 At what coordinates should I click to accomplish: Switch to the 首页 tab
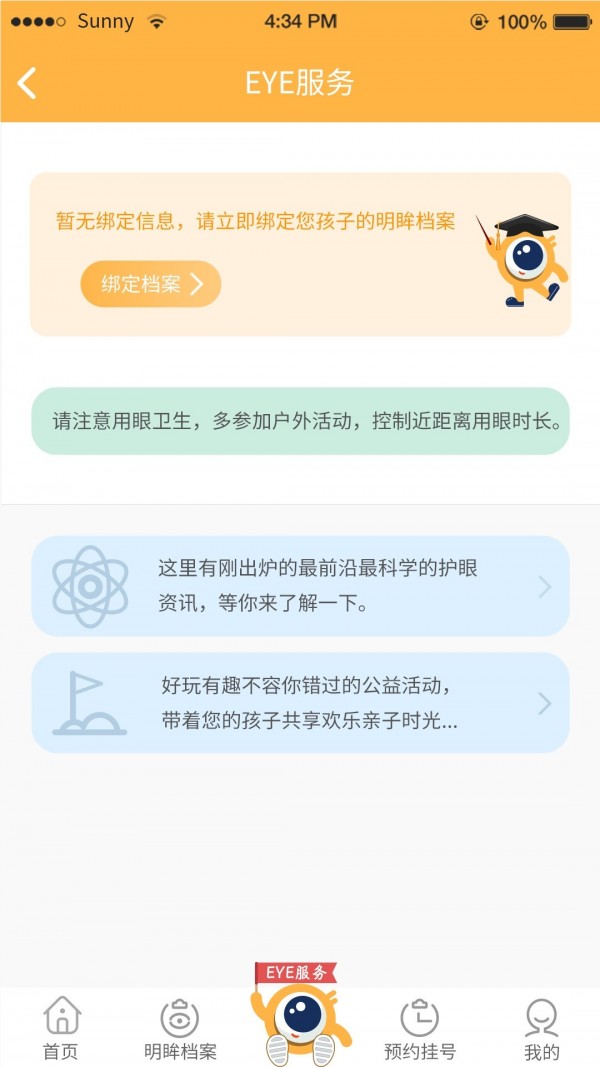coord(61,1028)
